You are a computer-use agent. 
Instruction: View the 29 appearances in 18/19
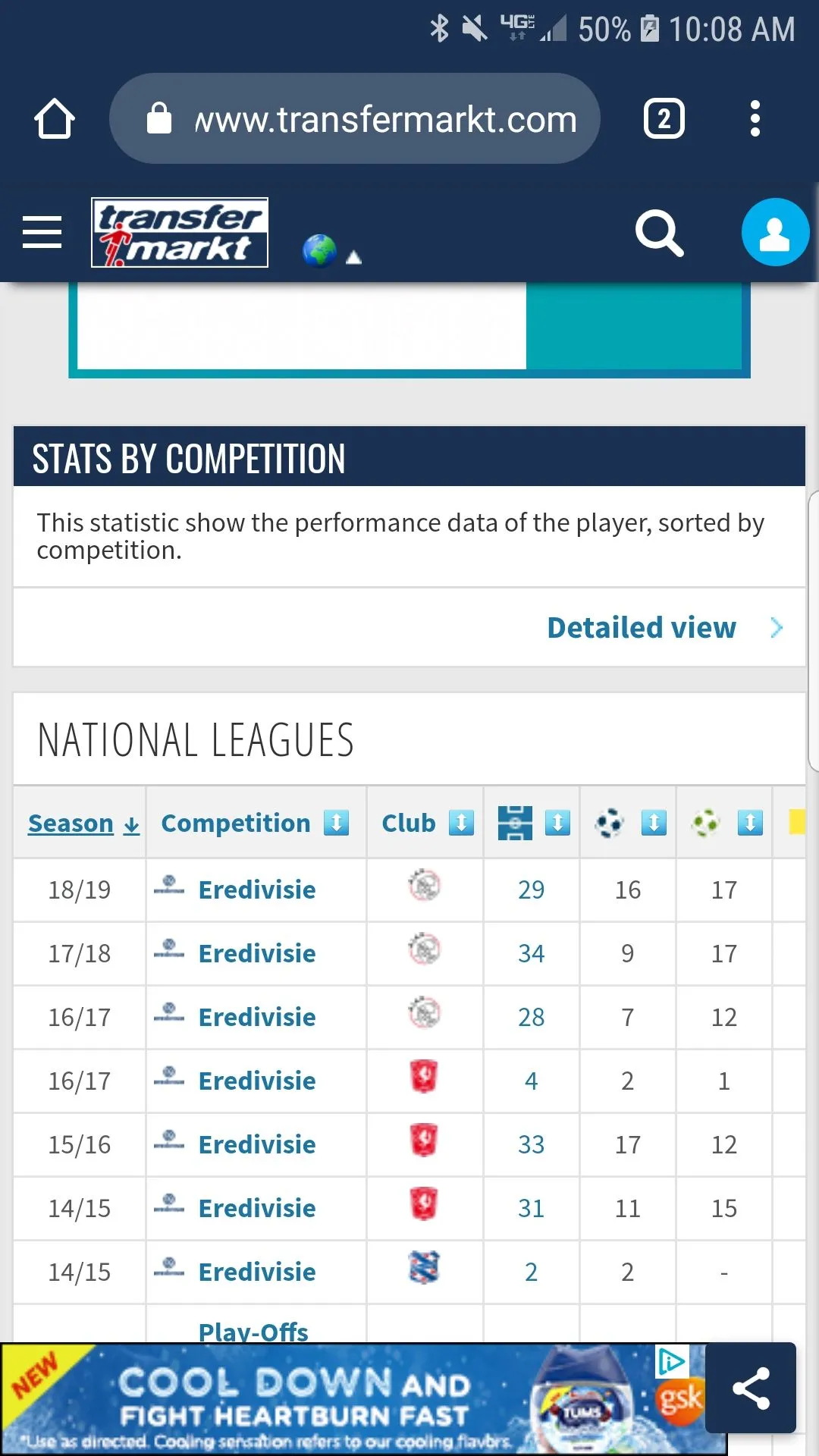(531, 890)
